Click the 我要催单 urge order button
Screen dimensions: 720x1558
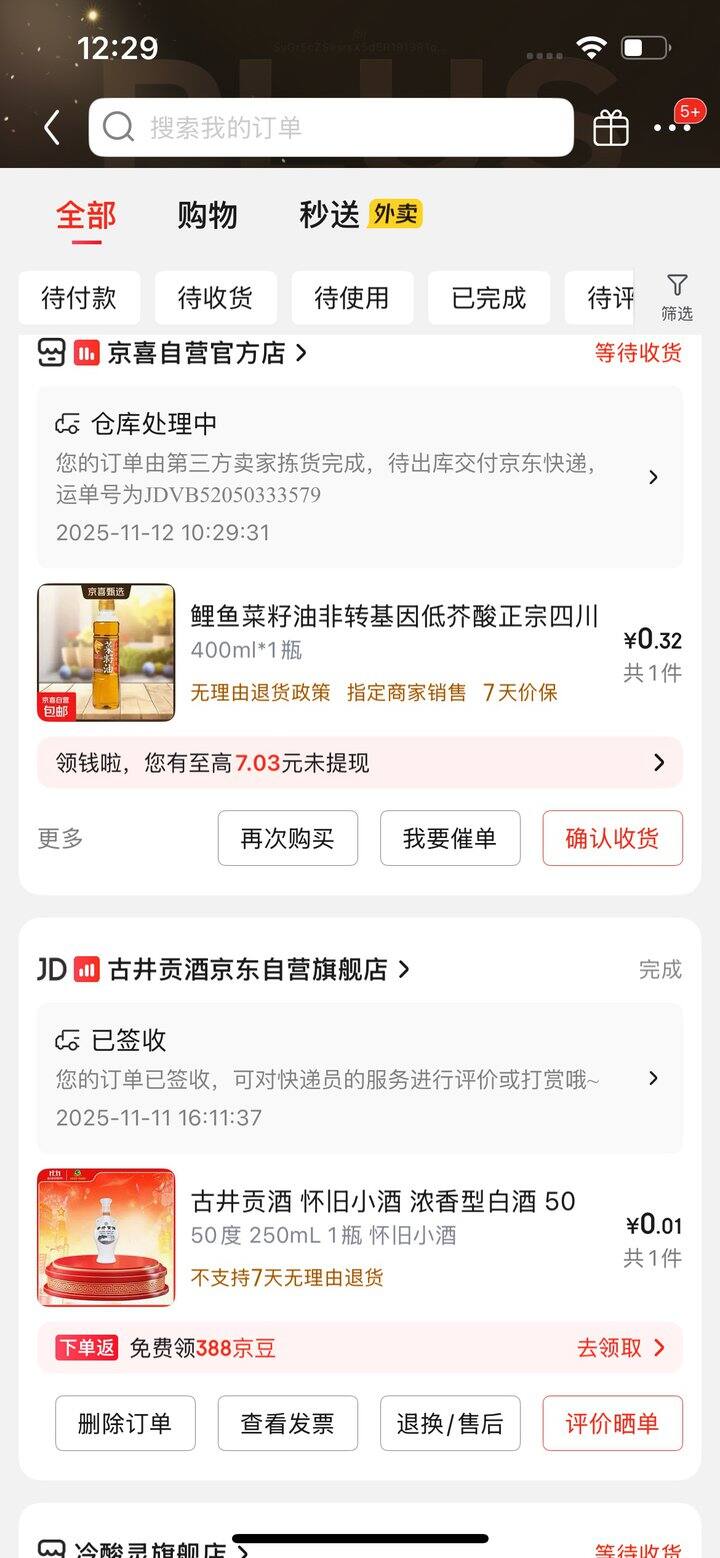pyautogui.click(x=450, y=838)
